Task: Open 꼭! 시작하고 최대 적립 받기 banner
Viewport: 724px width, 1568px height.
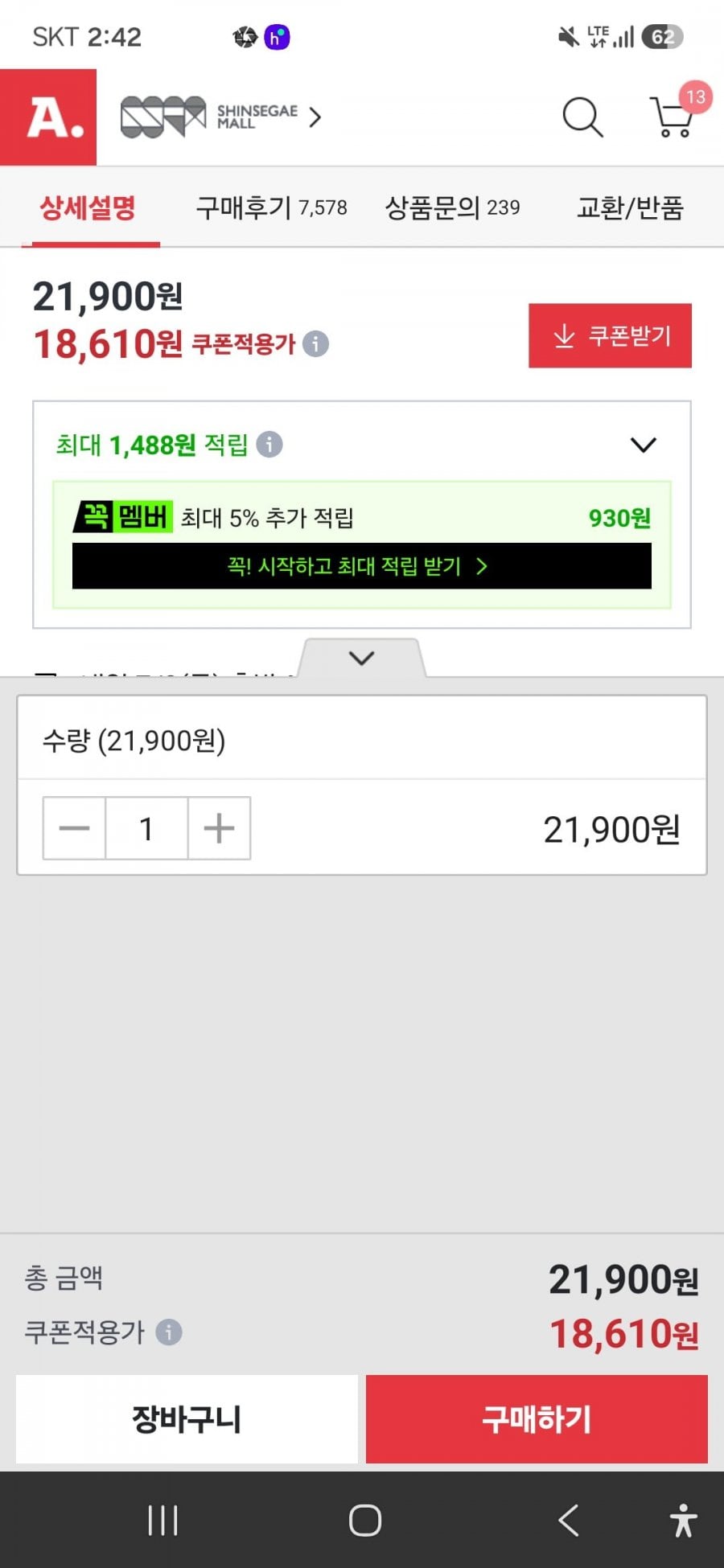Action: 362,566
